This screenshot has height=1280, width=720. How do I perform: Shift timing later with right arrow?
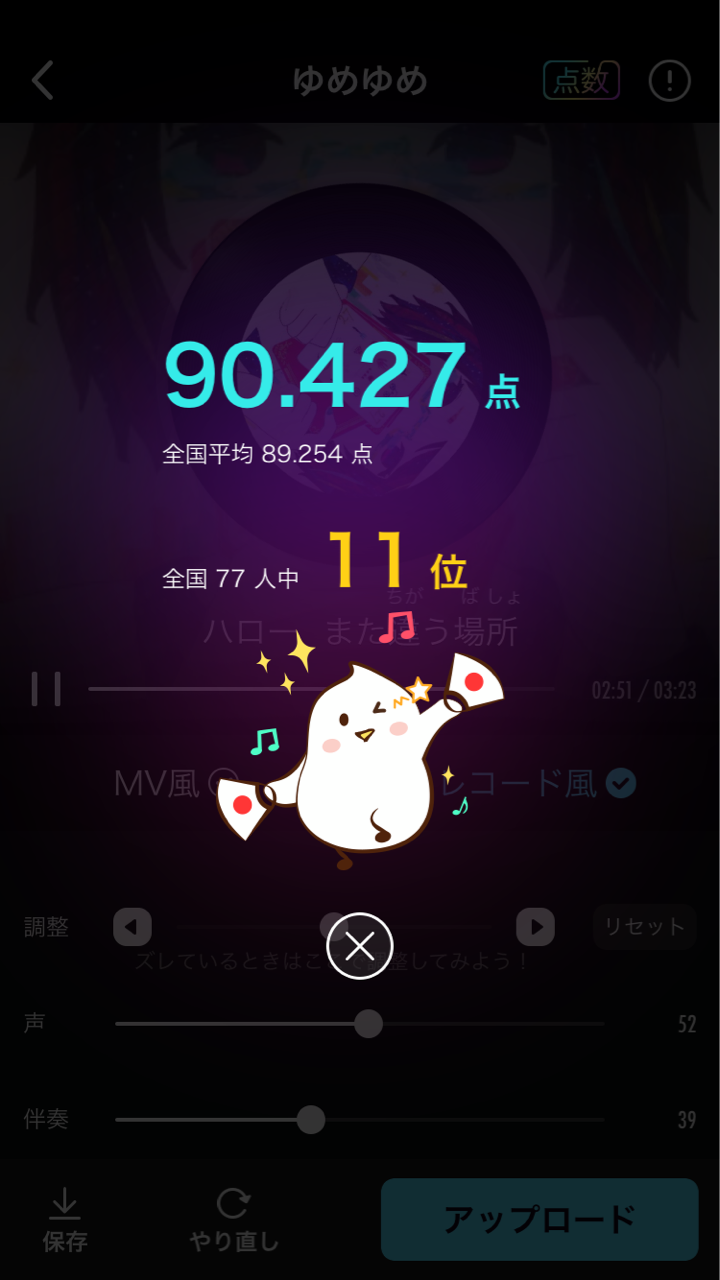coord(535,927)
